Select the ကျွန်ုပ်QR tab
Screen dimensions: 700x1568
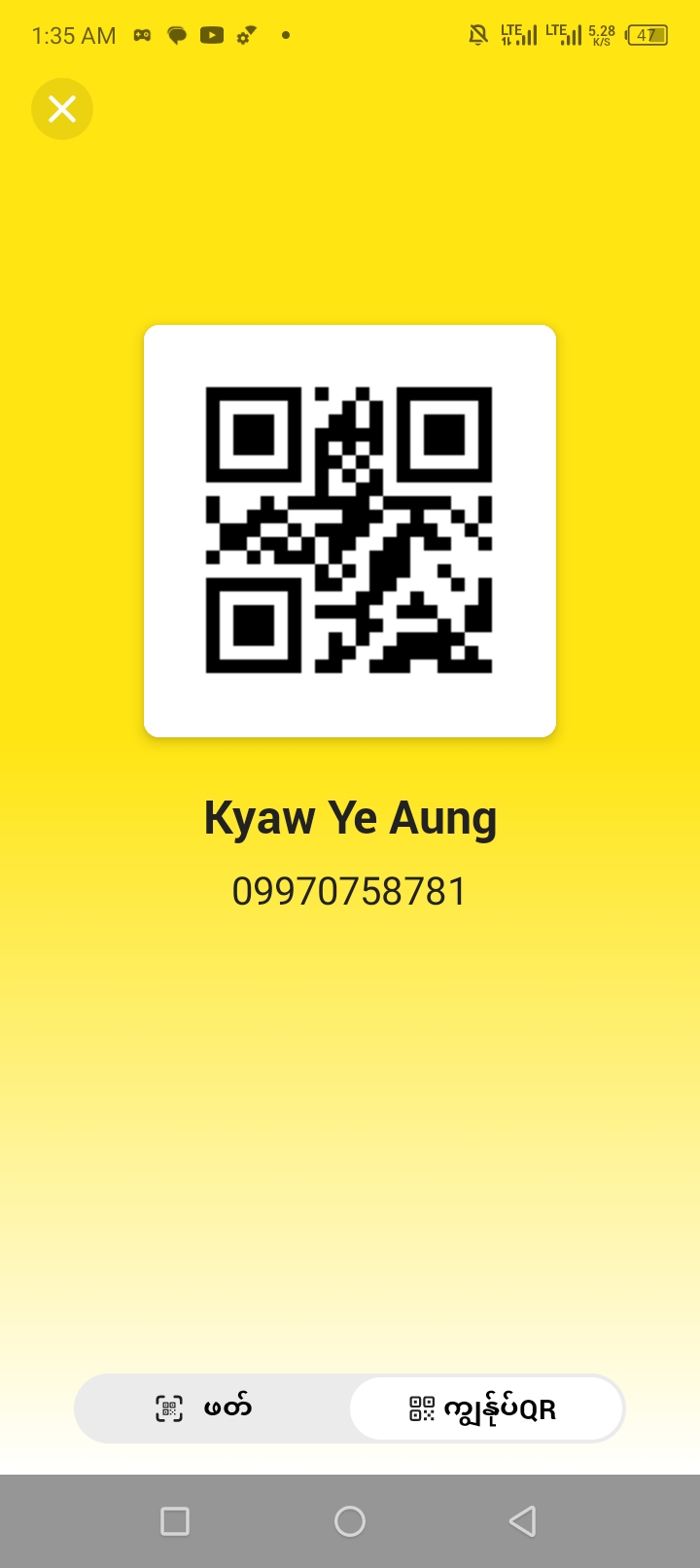(485, 1408)
